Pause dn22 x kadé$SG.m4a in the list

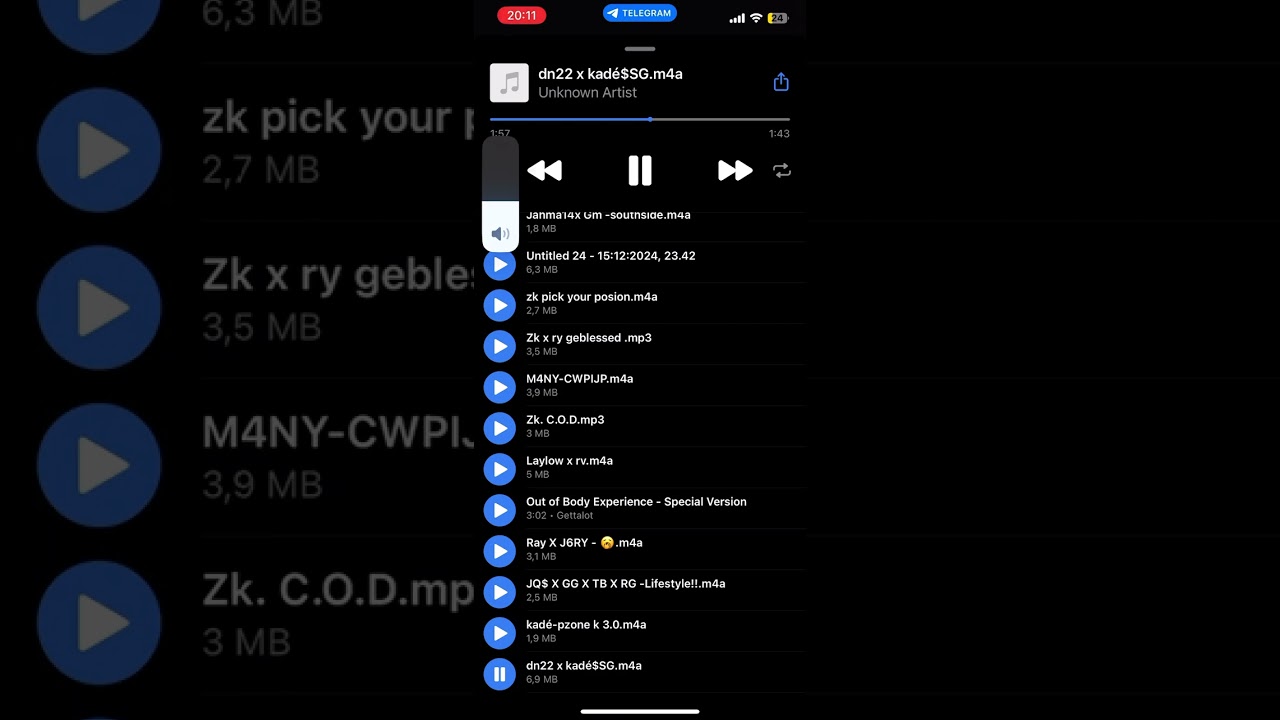(x=500, y=673)
